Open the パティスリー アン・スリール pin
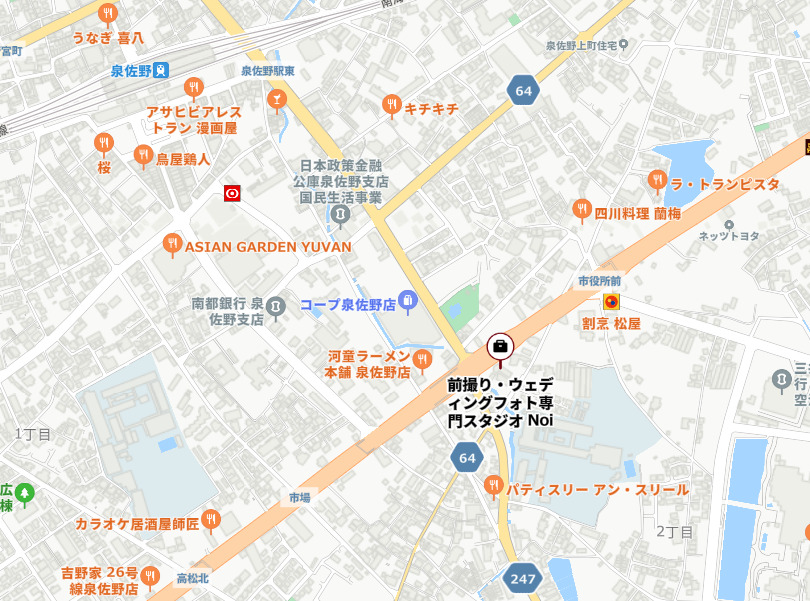 (493, 486)
